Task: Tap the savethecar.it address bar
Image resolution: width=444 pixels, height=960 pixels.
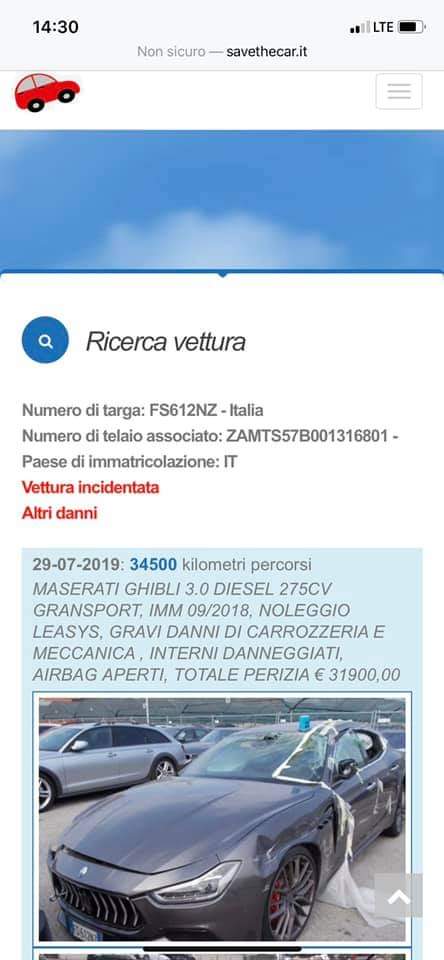Action: [222, 51]
